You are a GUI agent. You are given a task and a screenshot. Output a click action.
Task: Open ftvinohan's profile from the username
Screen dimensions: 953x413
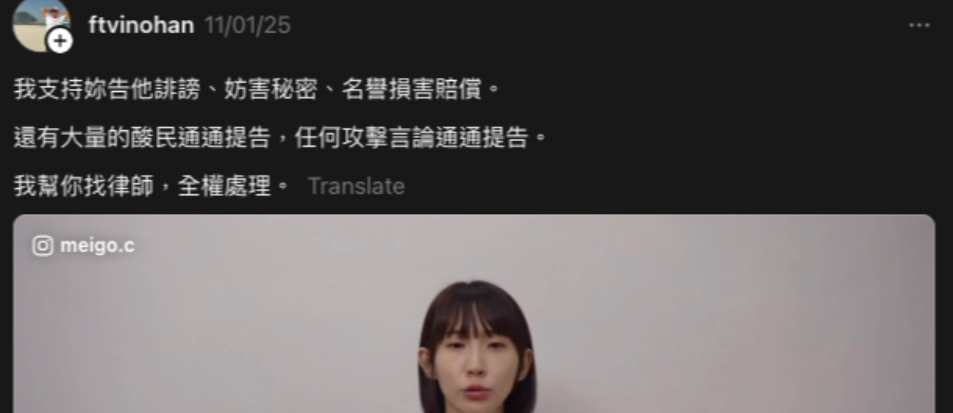(x=141, y=25)
